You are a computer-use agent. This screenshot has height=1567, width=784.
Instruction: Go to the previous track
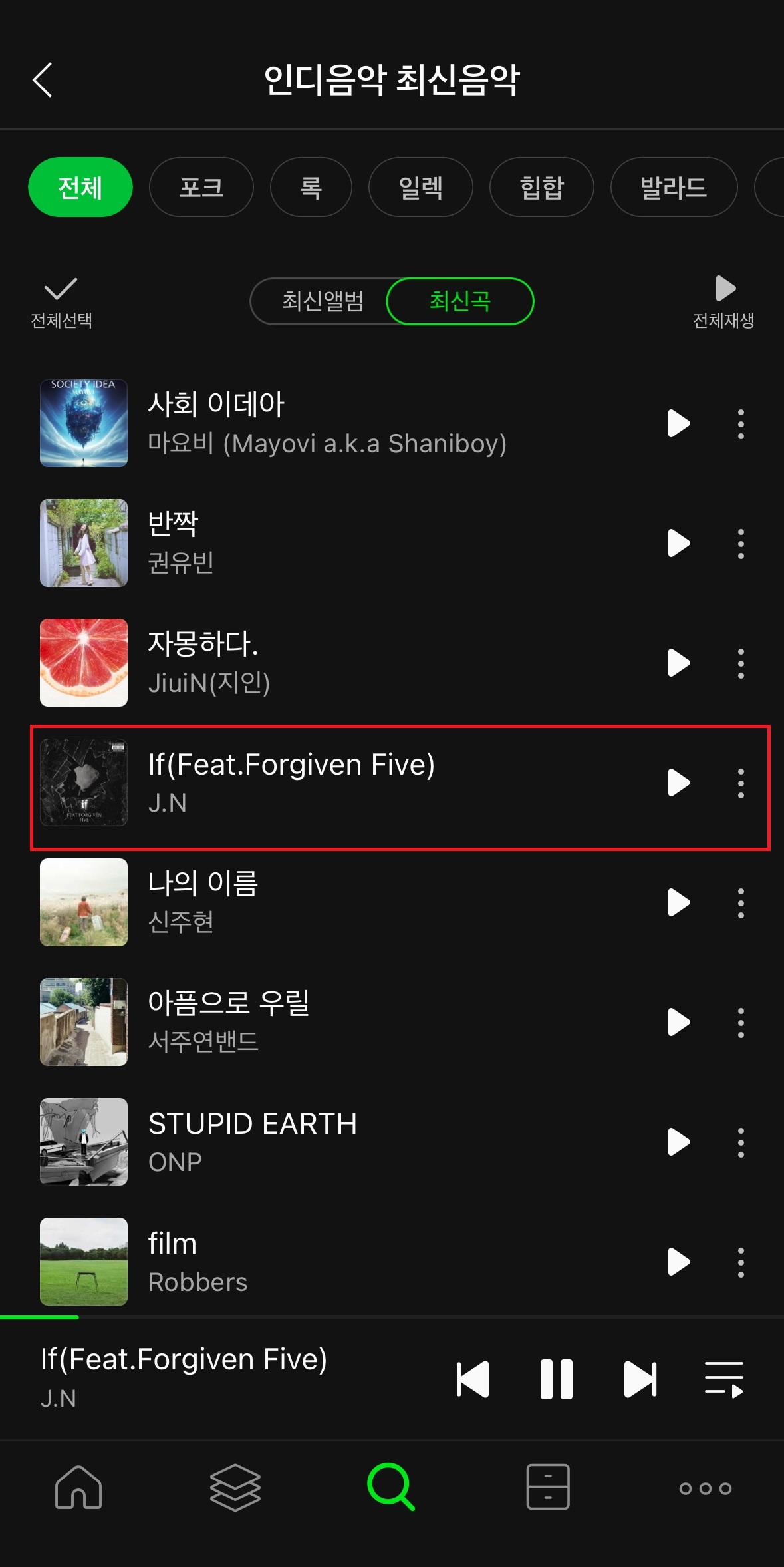coord(473,1379)
